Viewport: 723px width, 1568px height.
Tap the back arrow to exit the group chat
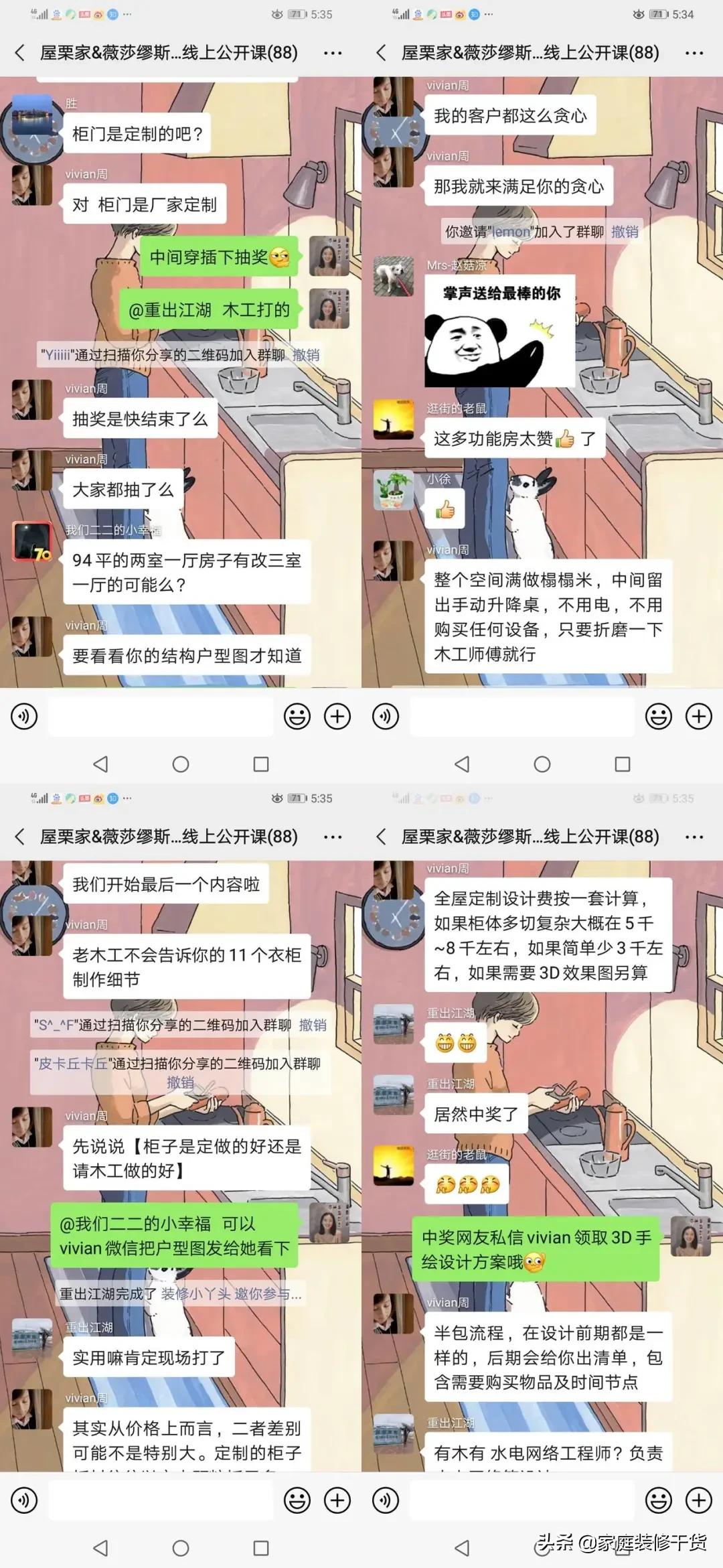(x=18, y=52)
